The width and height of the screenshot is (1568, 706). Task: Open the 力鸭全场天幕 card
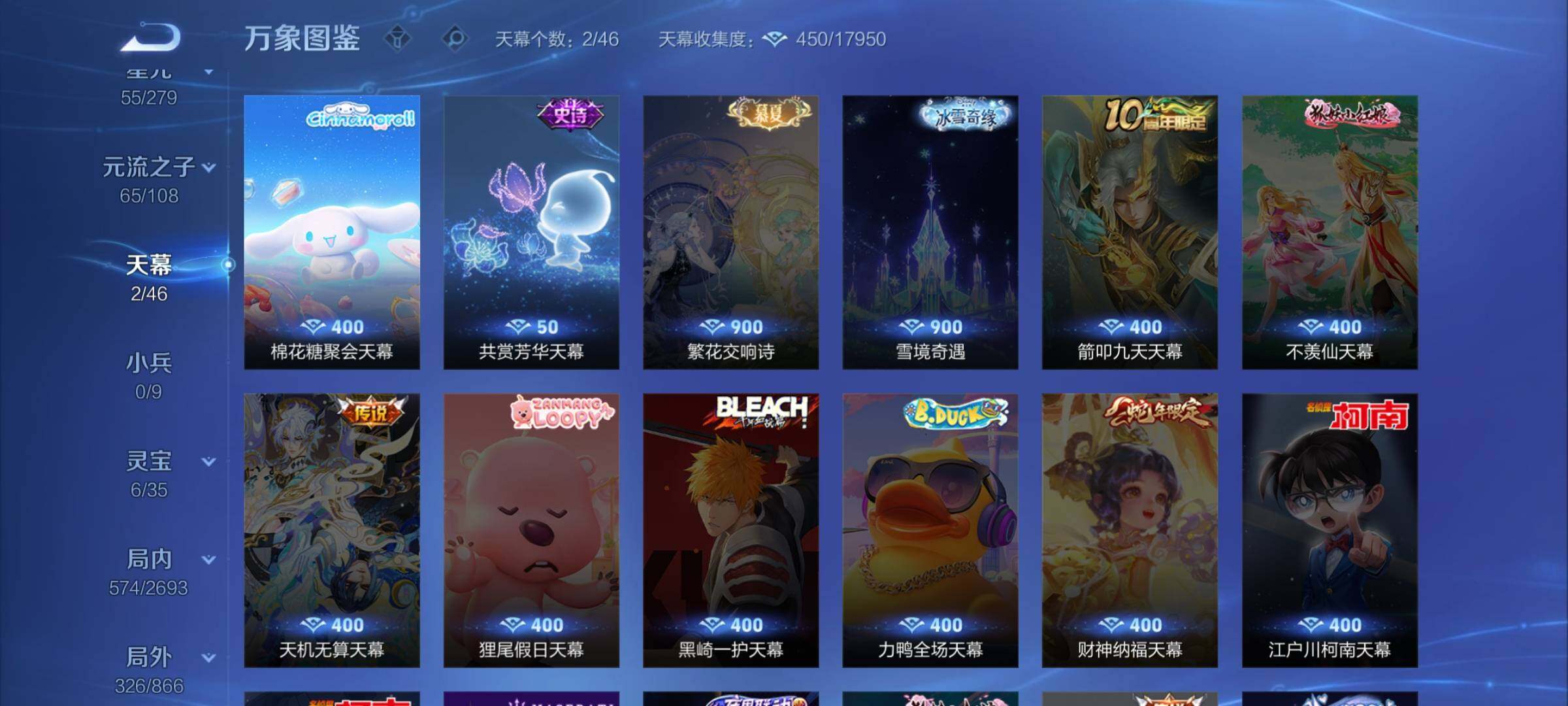tap(930, 530)
